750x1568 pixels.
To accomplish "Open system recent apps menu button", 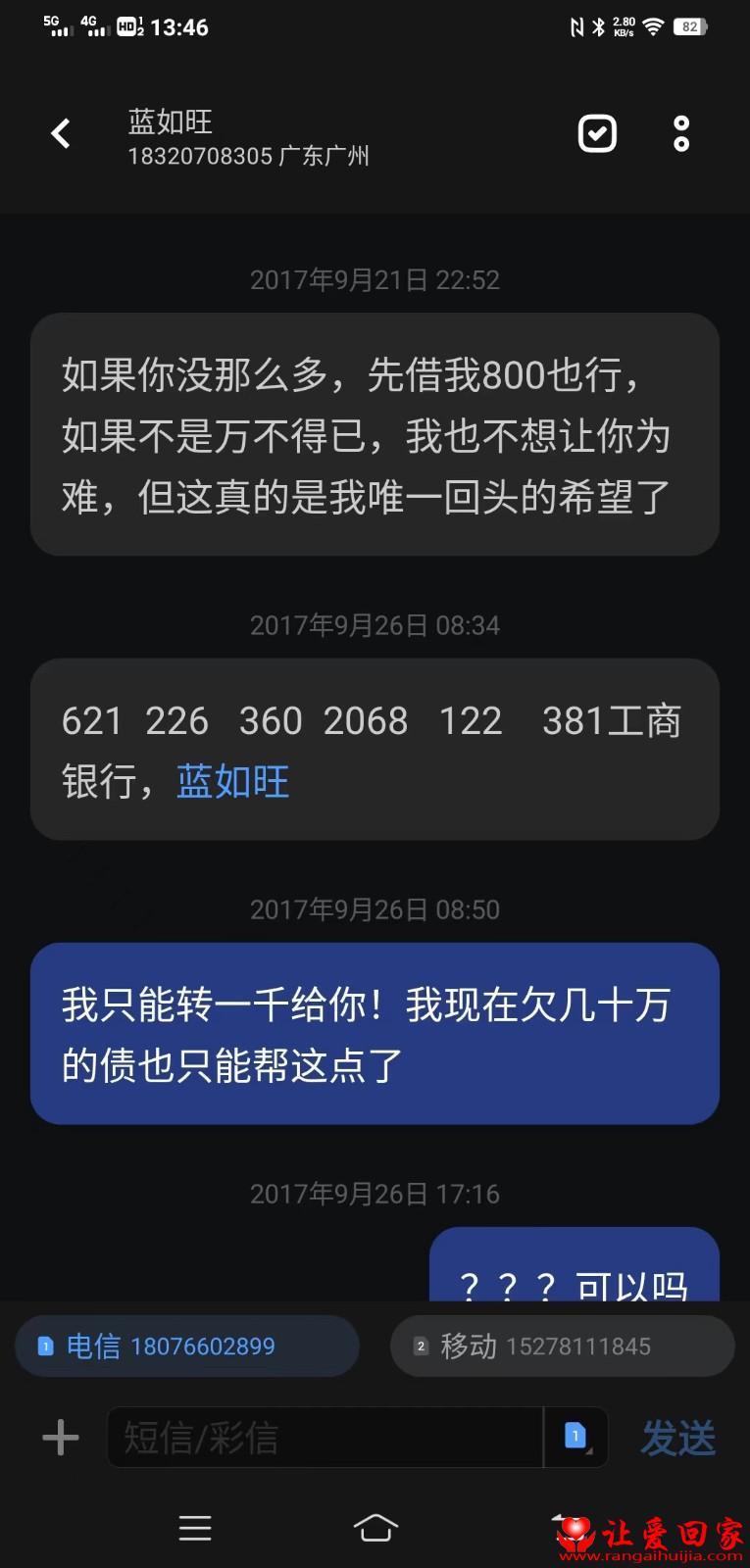I will pos(195,1528).
